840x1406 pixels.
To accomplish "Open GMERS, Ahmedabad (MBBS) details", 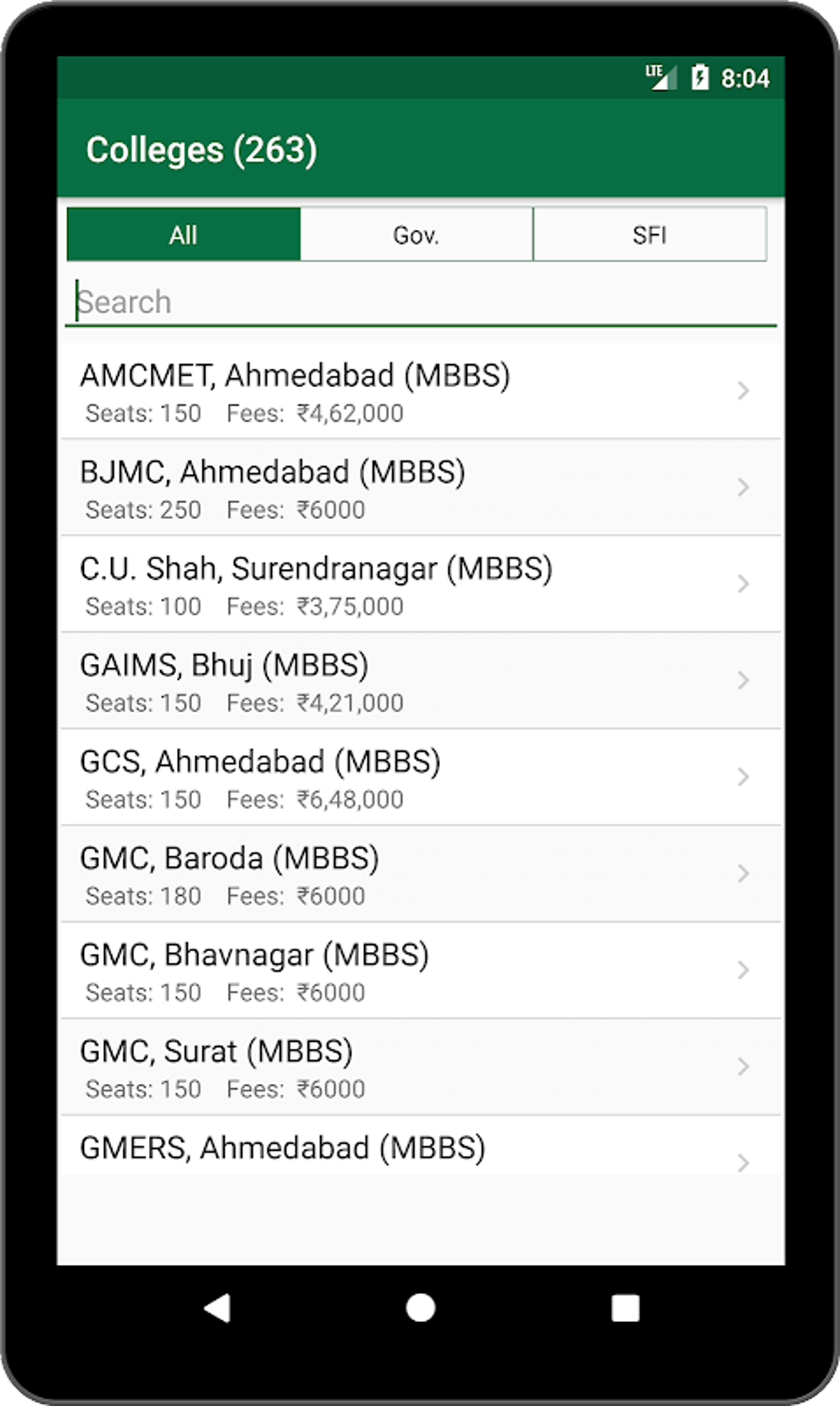I will [420, 1147].
